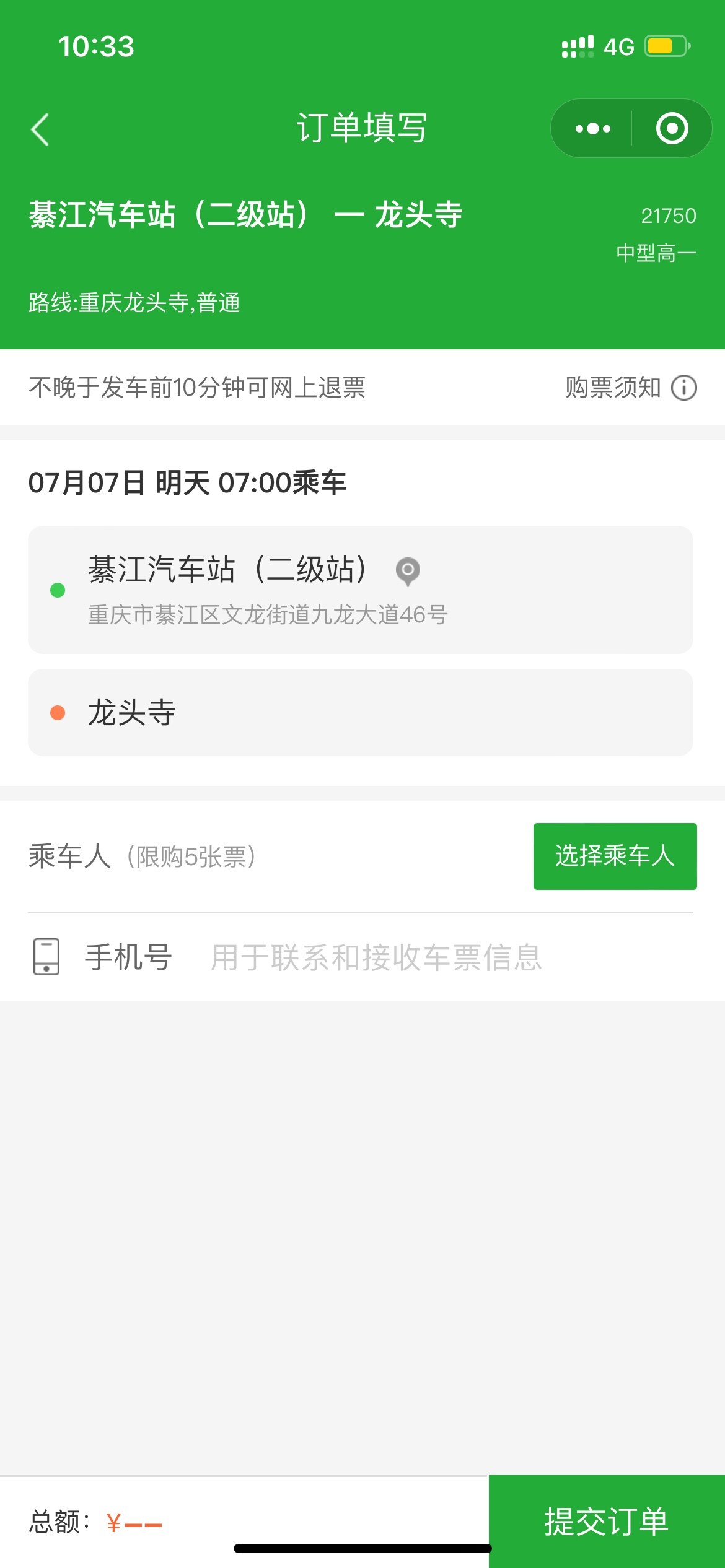View map location of 綦江汽车站
The width and height of the screenshot is (725, 1568).
pyautogui.click(x=408, y=571)
